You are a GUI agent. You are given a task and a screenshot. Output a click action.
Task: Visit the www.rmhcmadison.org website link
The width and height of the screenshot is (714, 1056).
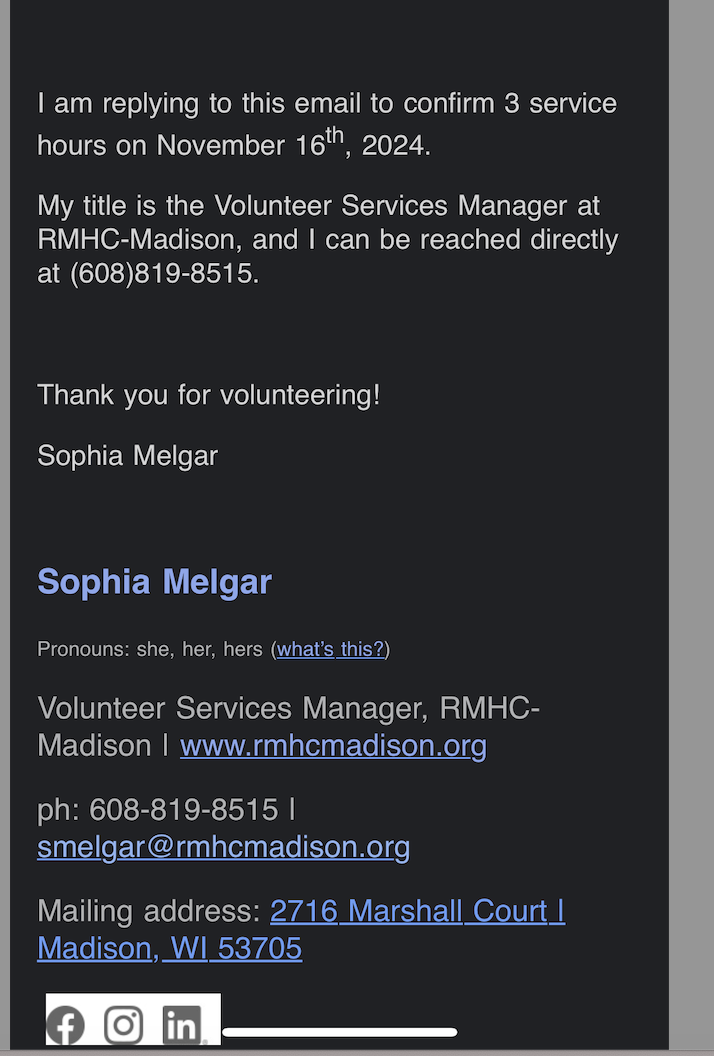pos(333,746)
